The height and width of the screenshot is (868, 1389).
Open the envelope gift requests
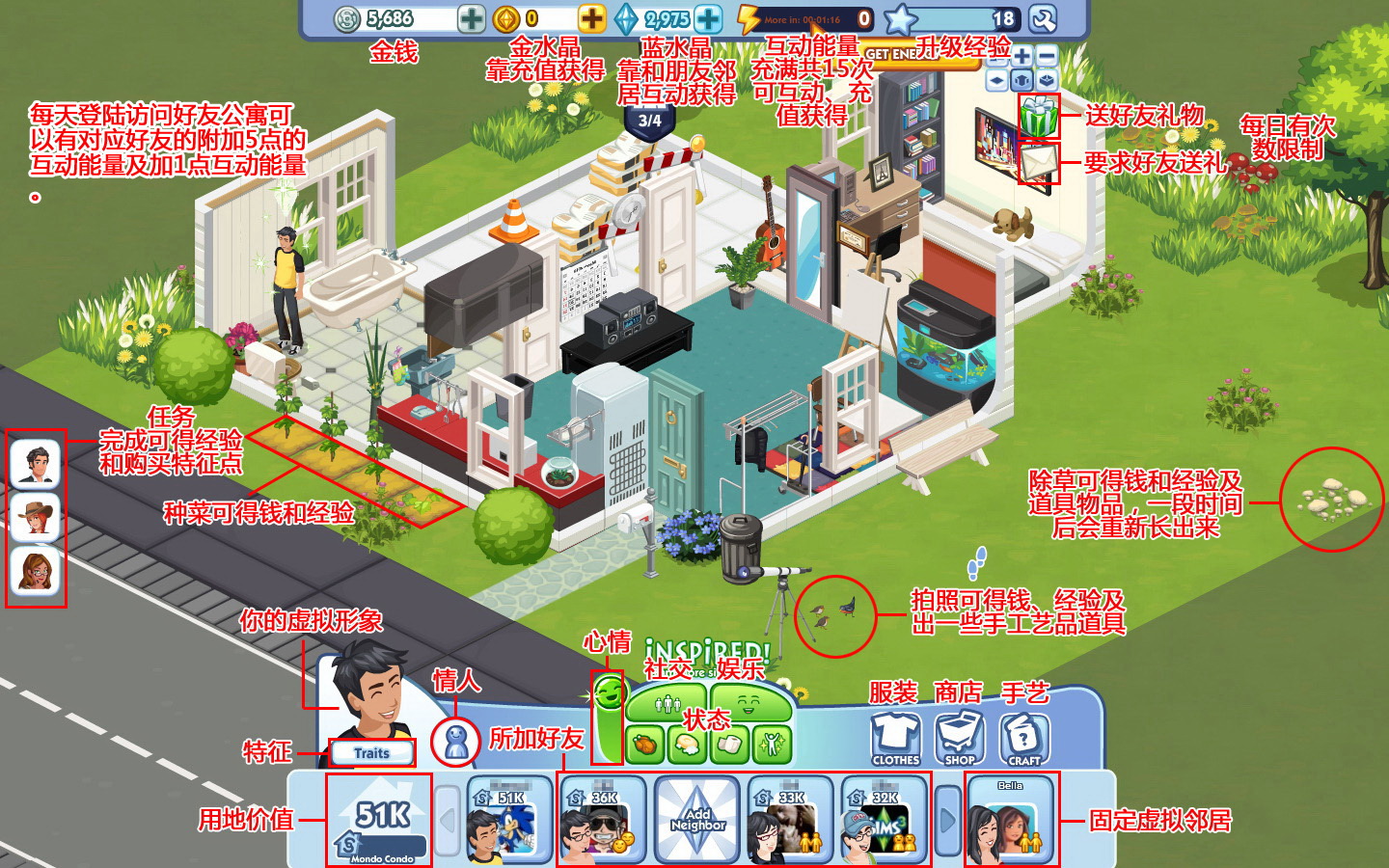1038,163
